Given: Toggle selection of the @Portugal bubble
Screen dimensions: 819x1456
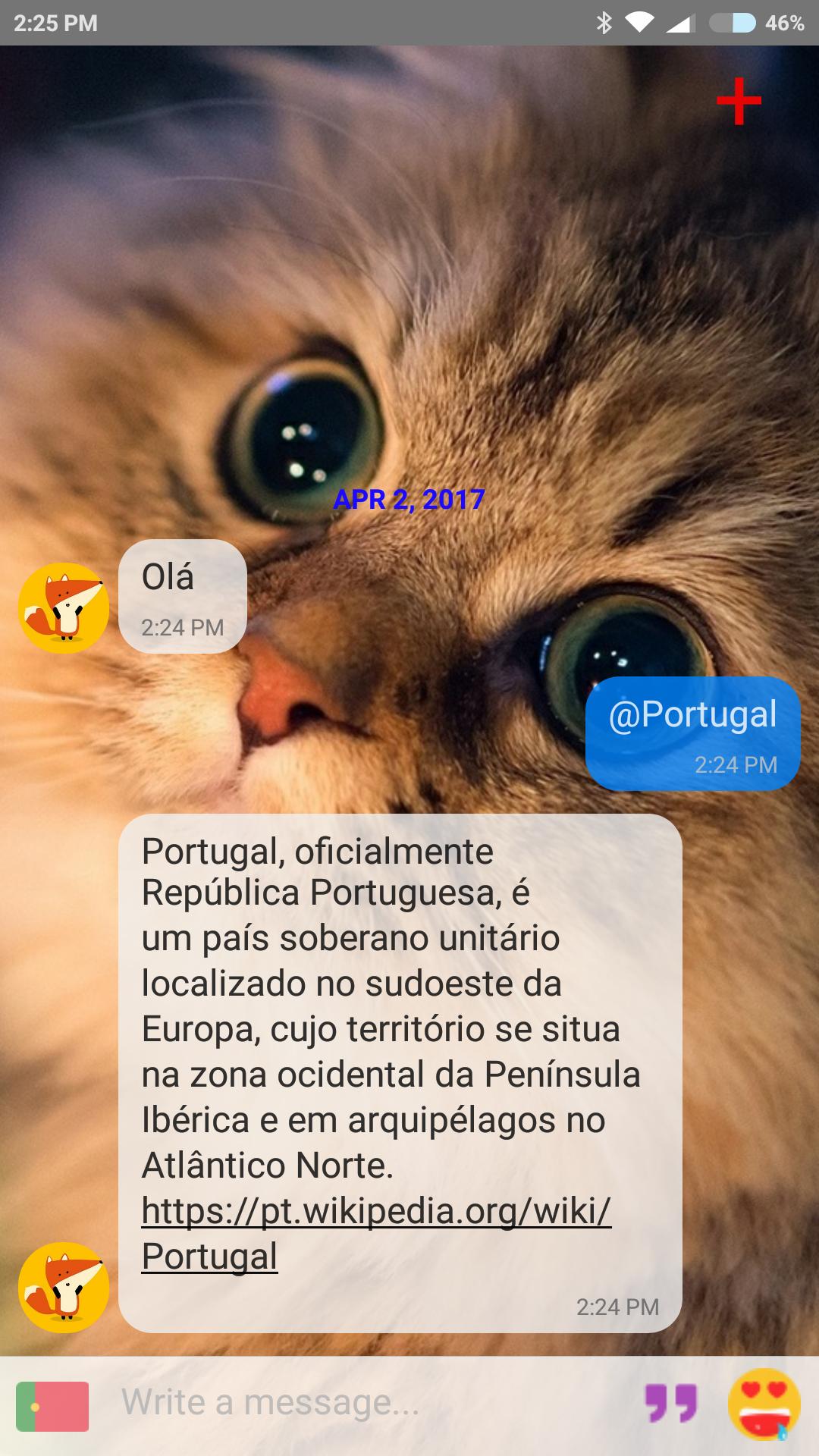Looking at the screenshot, I should click(692, 733).
